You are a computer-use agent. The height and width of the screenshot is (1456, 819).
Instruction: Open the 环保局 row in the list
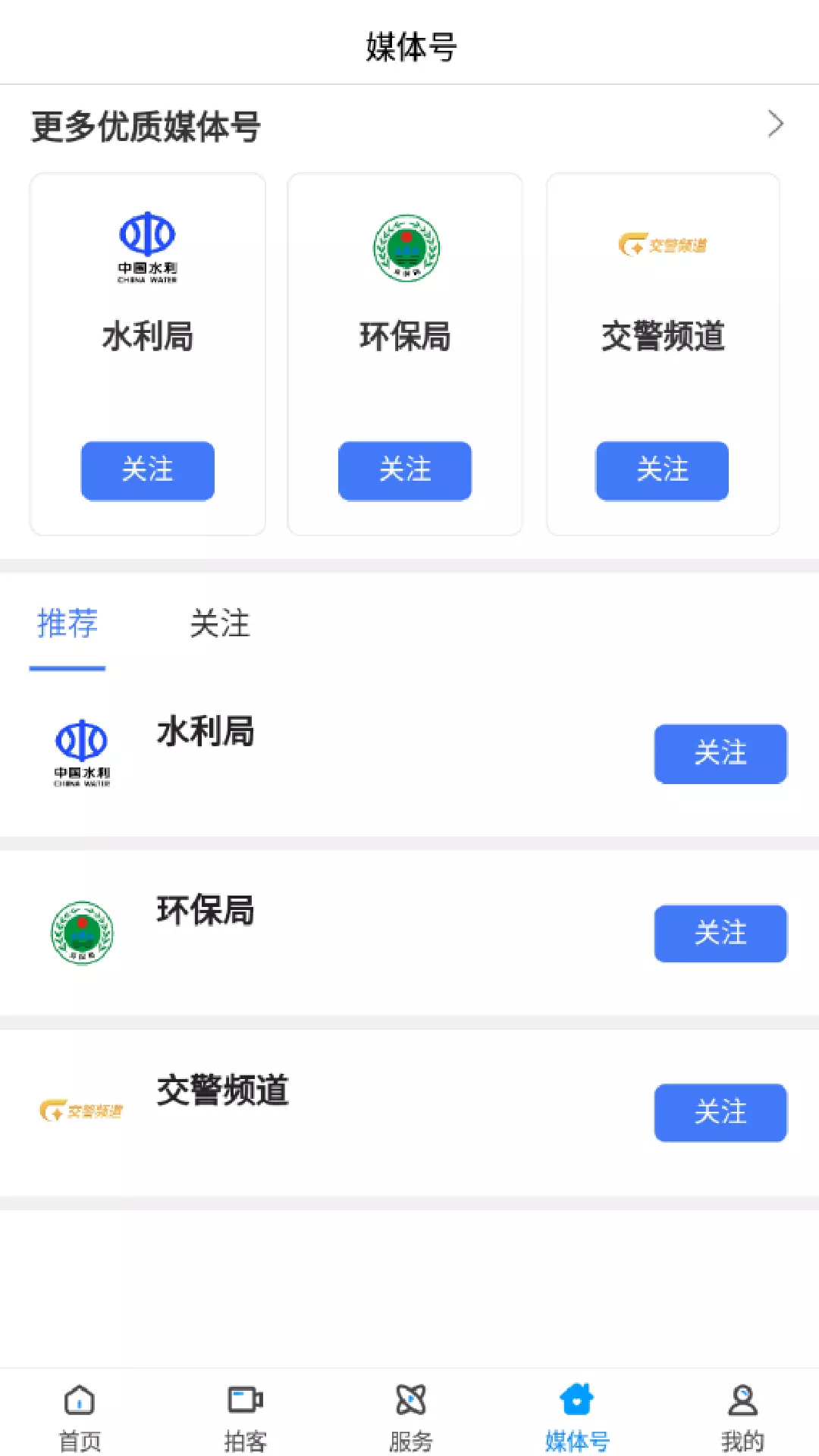click(x=409, y=933)
